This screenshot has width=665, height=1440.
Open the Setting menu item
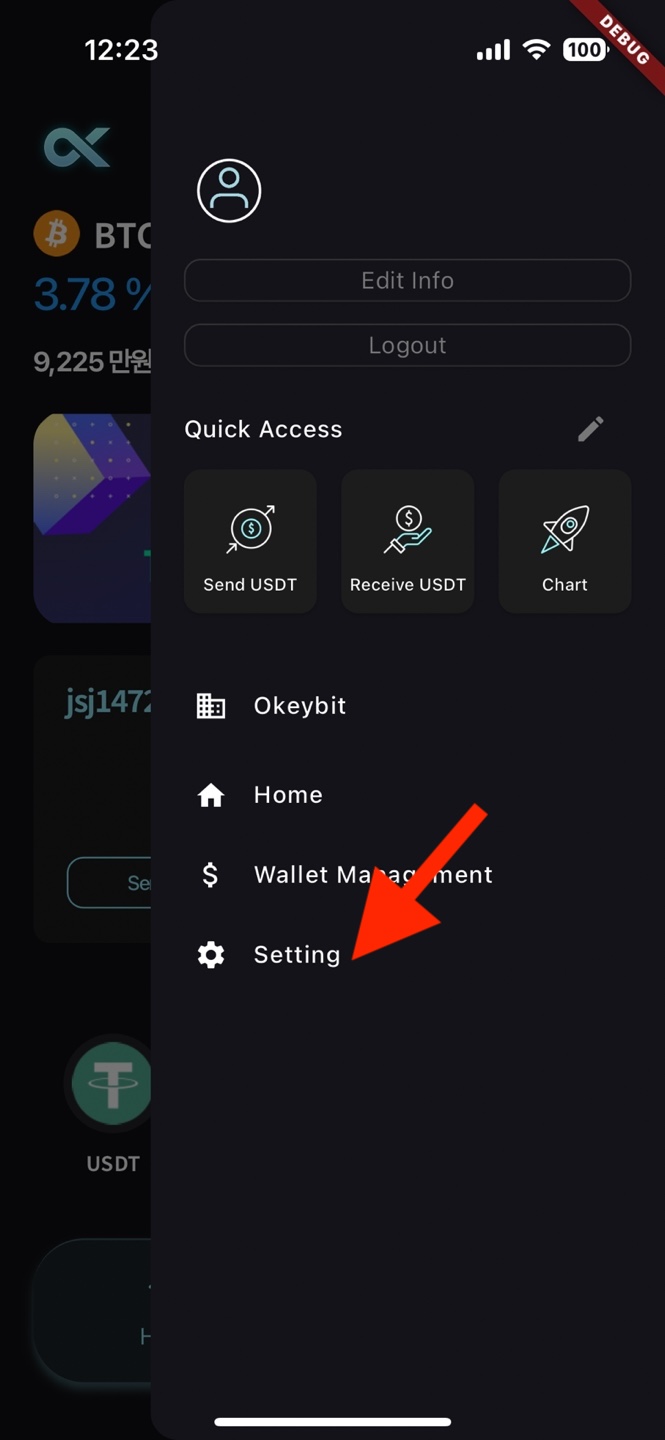tap(296, 955)
